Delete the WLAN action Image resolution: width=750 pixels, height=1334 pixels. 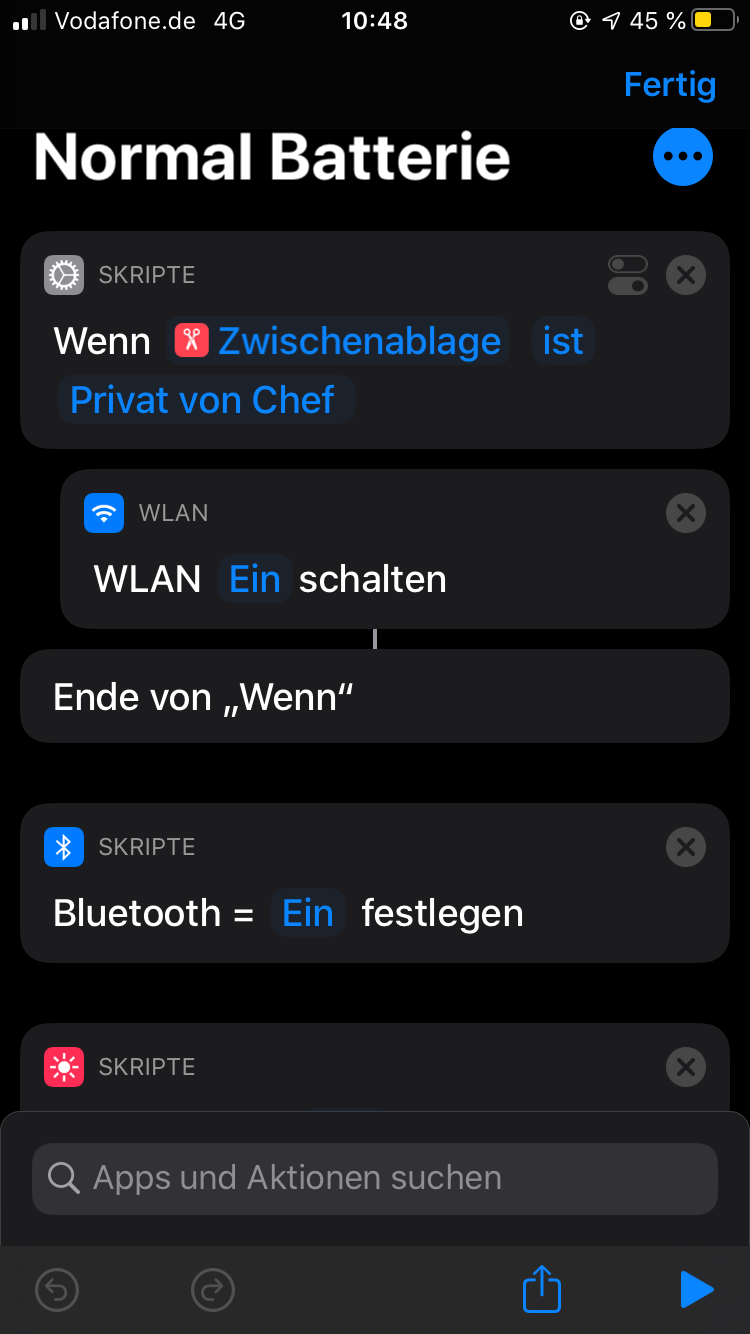[x=685, y=513]
